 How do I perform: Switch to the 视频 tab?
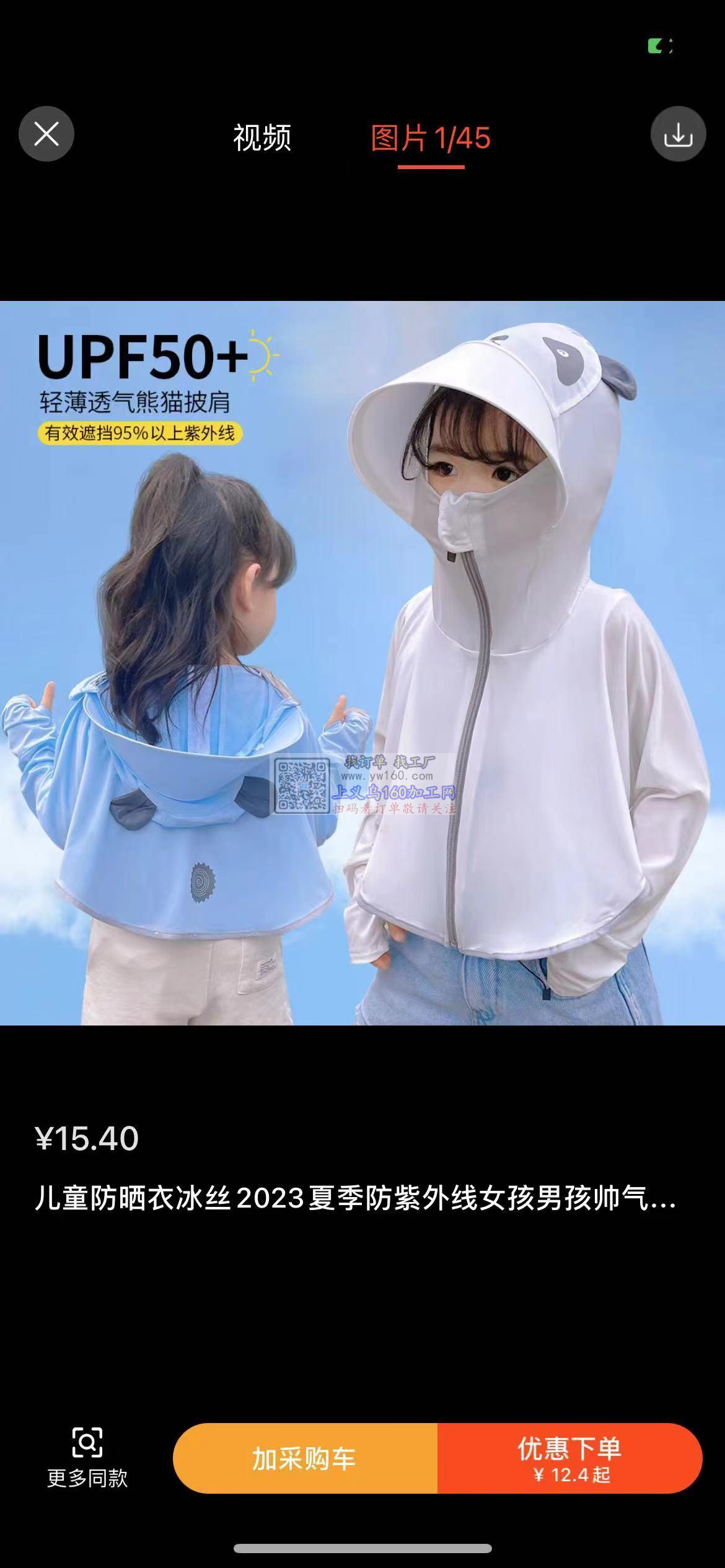coord(261,137)
